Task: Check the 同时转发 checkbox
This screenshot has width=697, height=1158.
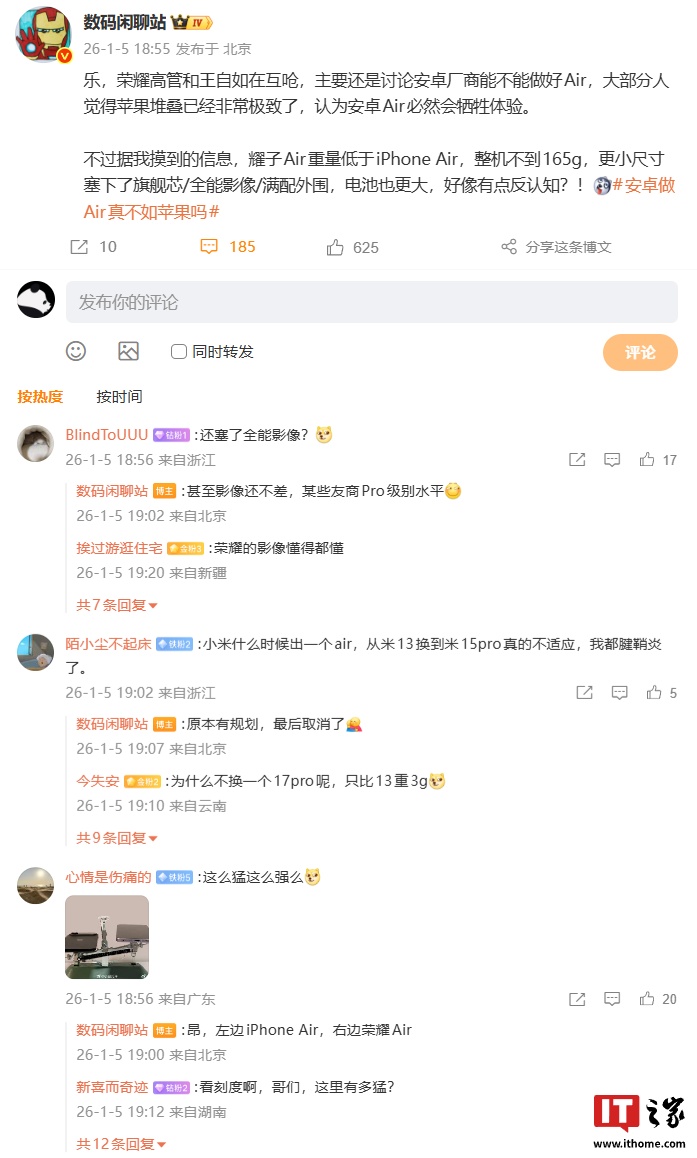Action: click(x=179, y=352)
